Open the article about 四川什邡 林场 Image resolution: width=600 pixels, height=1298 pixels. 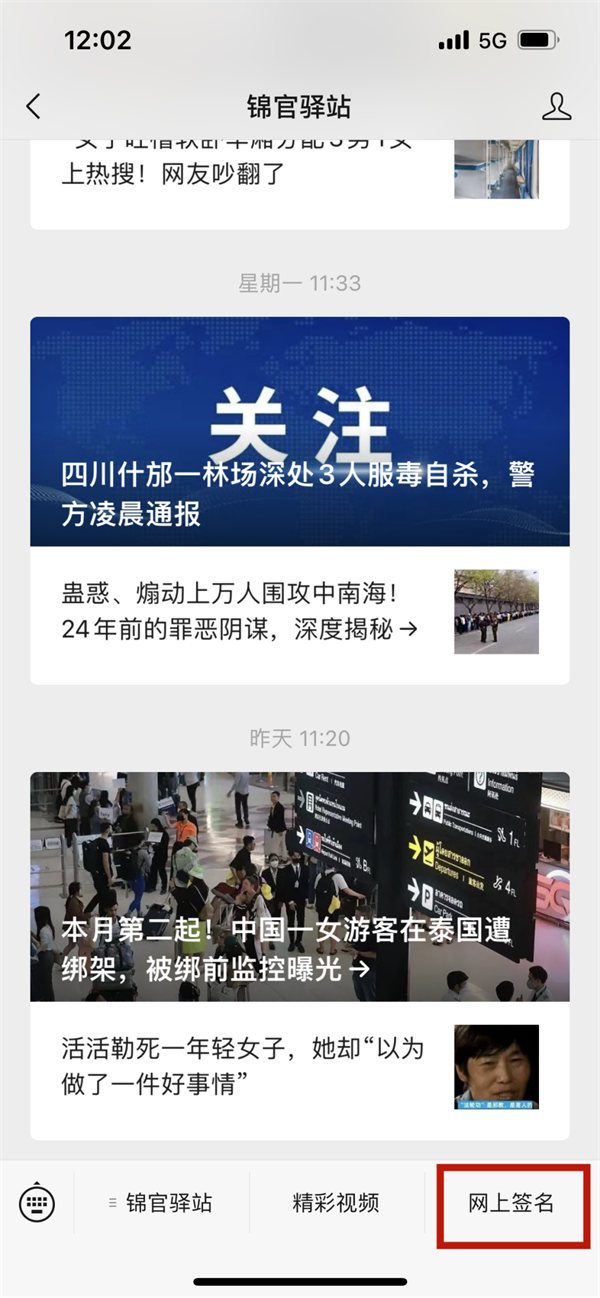point(299,432)
